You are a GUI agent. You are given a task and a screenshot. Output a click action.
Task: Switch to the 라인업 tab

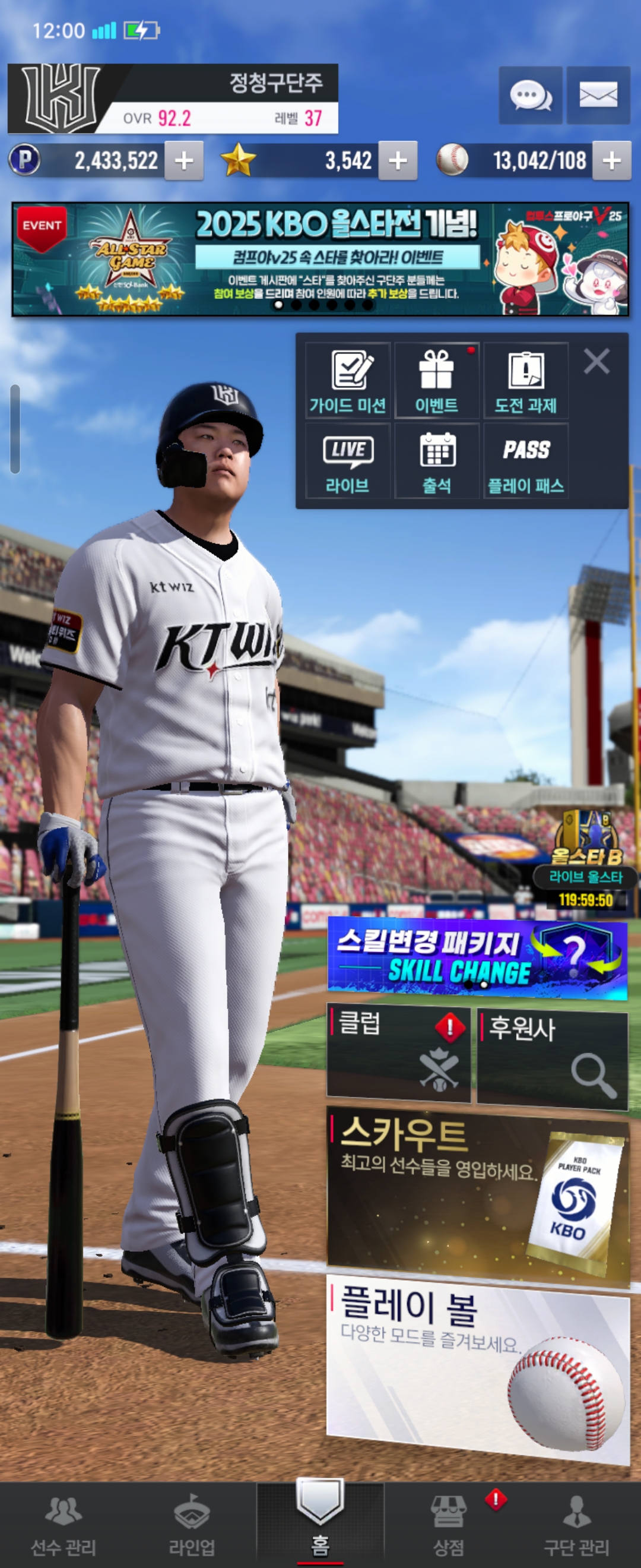pos(192,1524)
